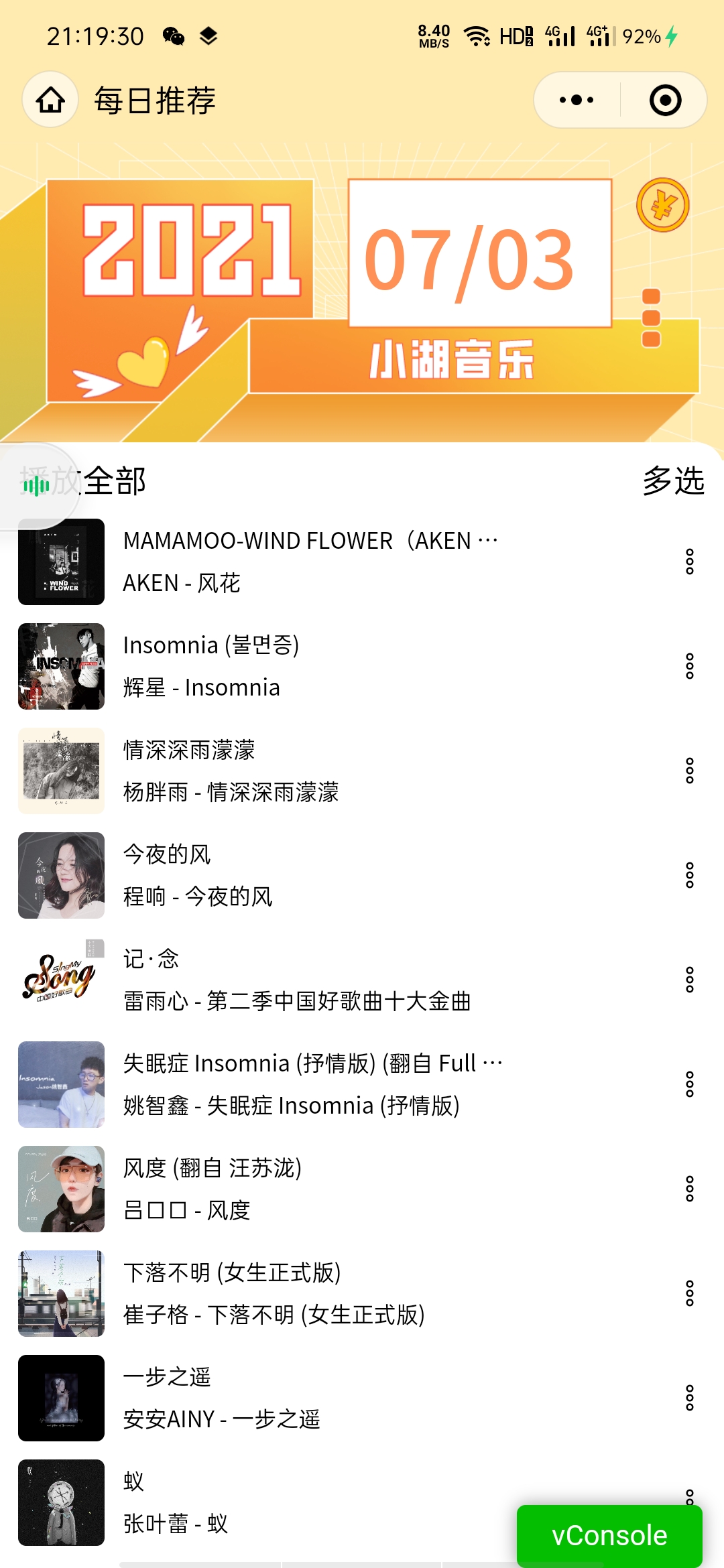The width and height of the screenshot is (724, 1568).
Task: Play all recommended songs
Action: tap(114, 481)
